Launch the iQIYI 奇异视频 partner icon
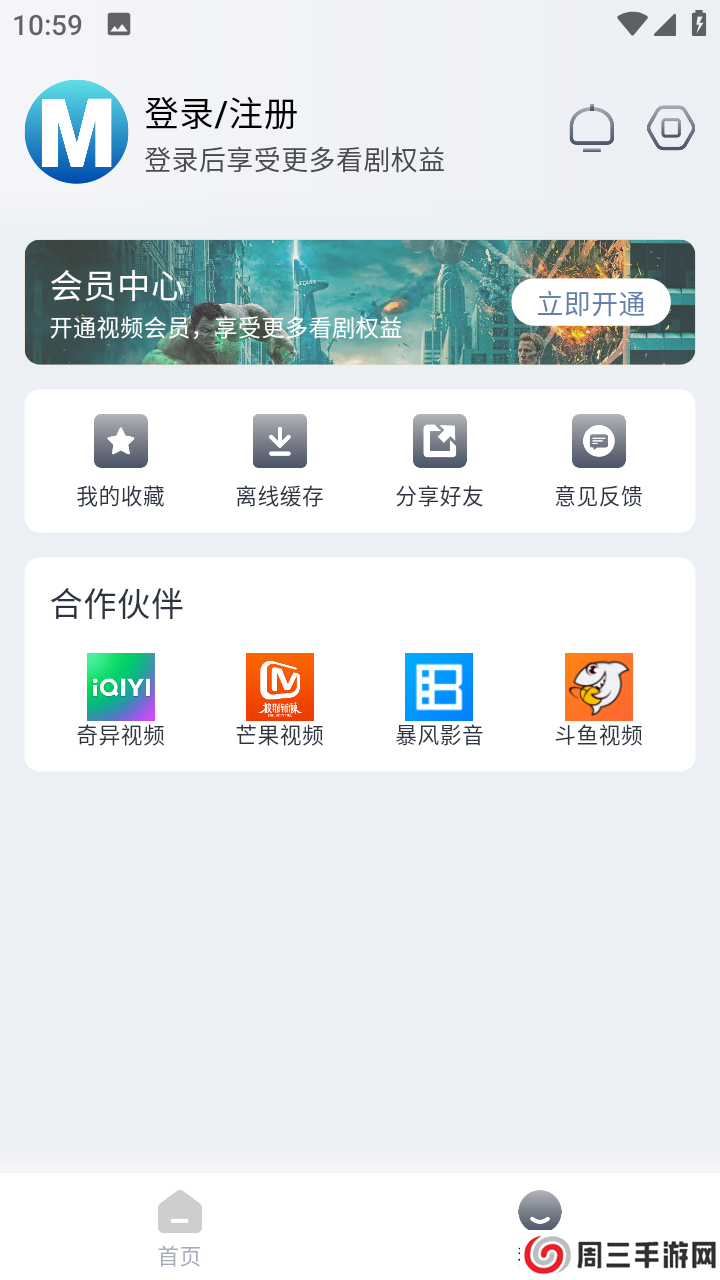 (x=120, y=687)
